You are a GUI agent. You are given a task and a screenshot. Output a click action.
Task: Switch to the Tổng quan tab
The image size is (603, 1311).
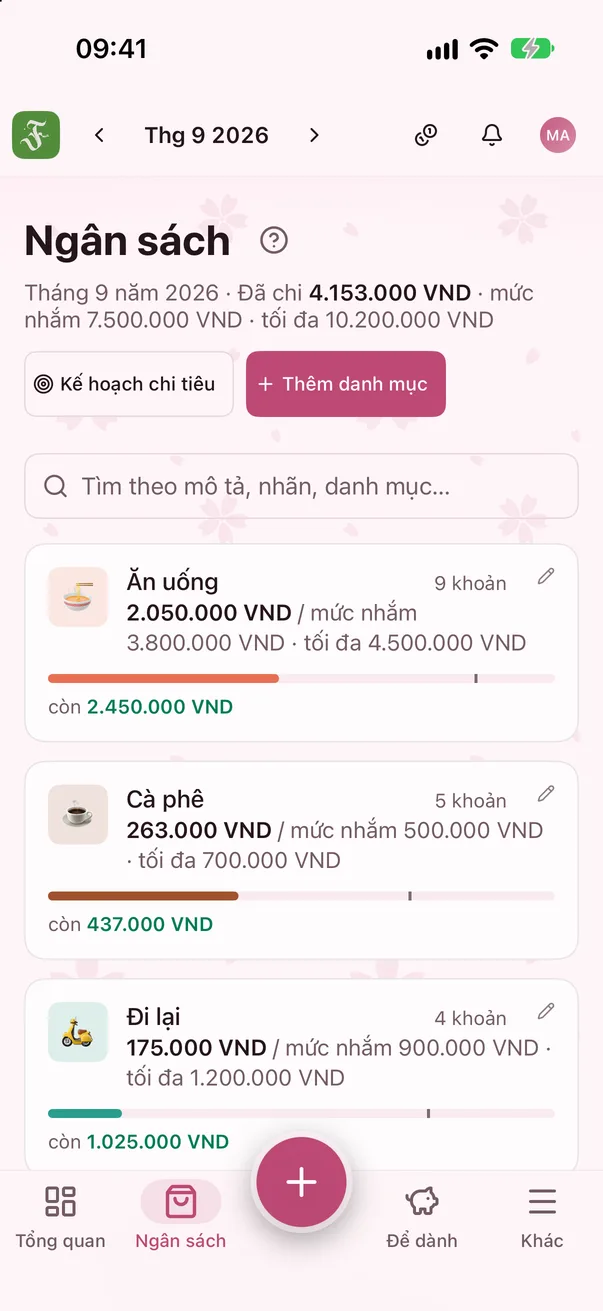(60, 1217)
